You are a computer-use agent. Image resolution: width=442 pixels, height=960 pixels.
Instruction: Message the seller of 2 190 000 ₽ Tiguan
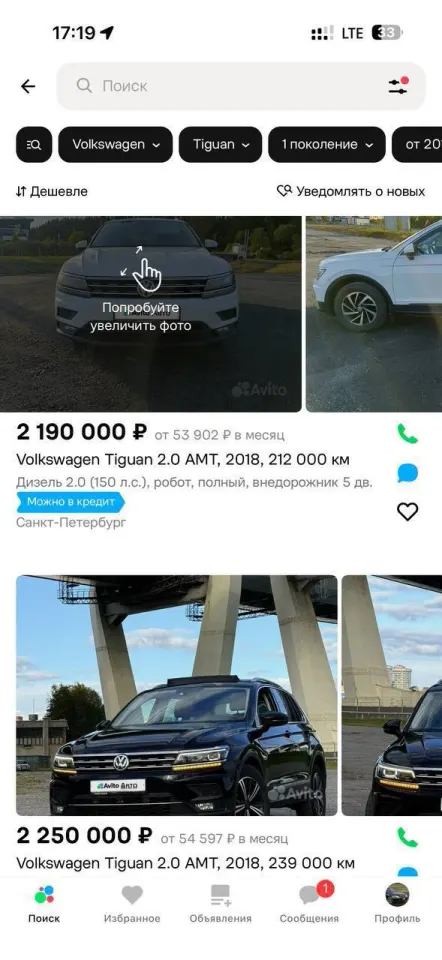407,473
